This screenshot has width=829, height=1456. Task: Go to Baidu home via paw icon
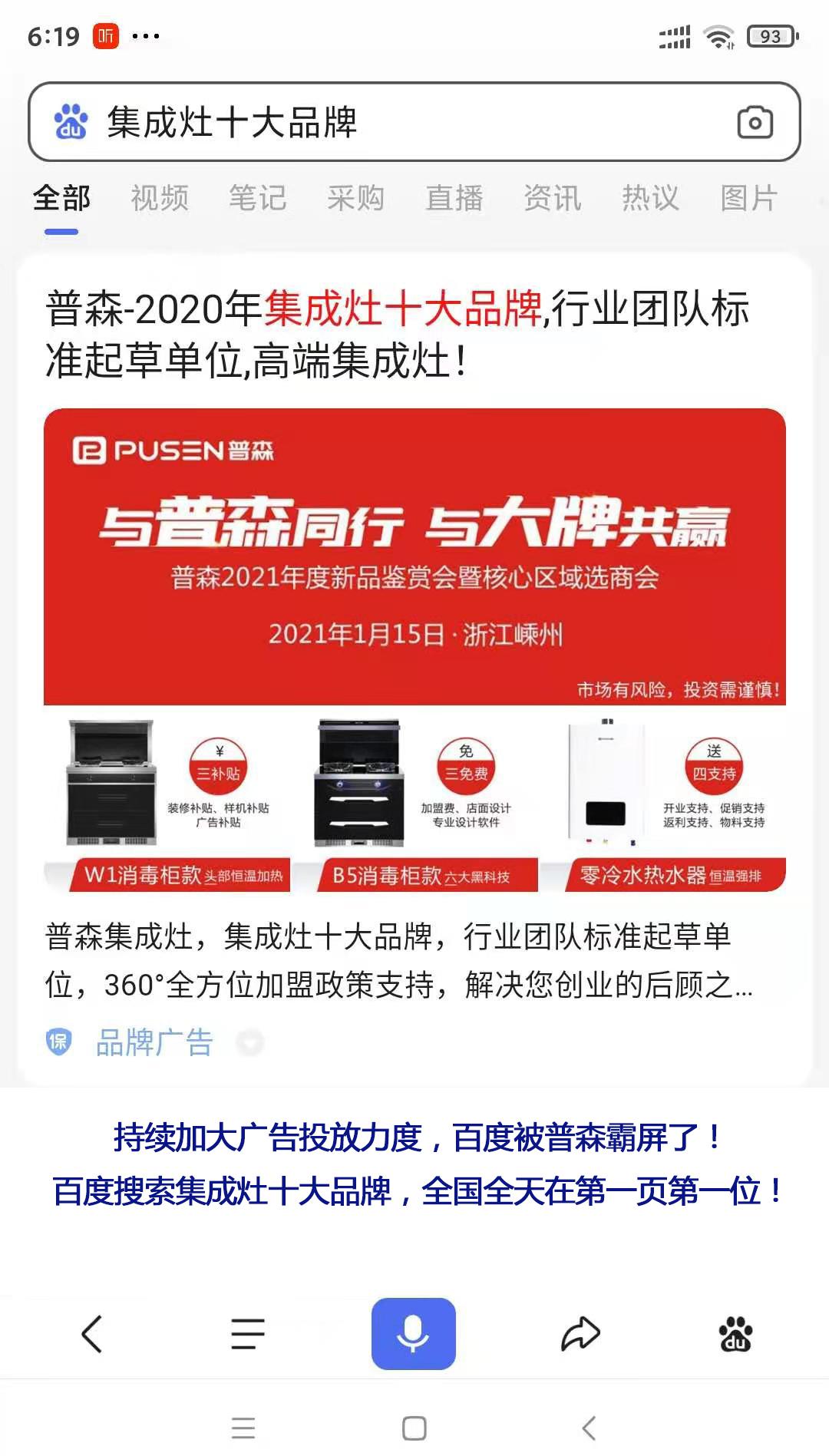tap(735, 1334)
